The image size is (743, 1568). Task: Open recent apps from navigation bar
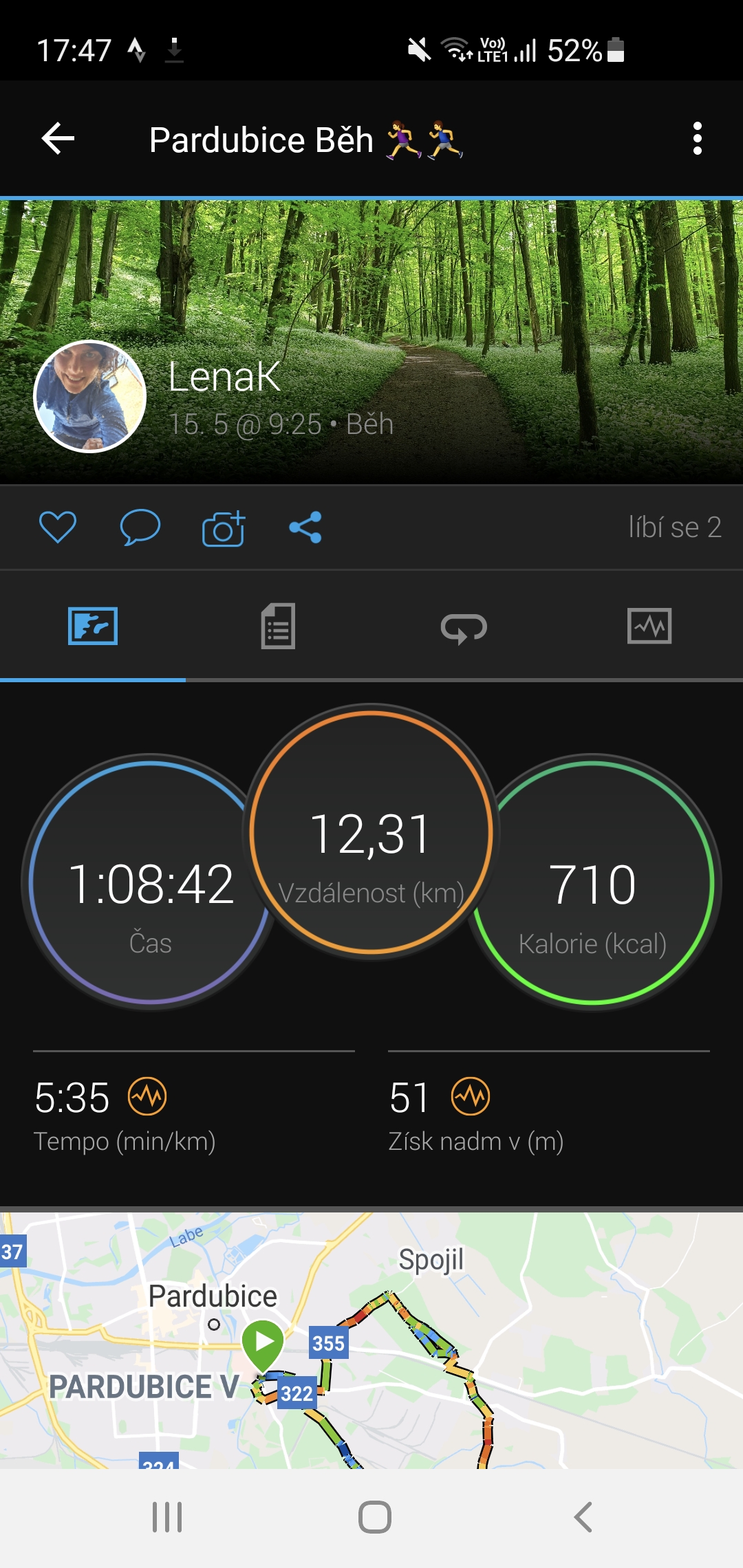(x=167, y=1517)
